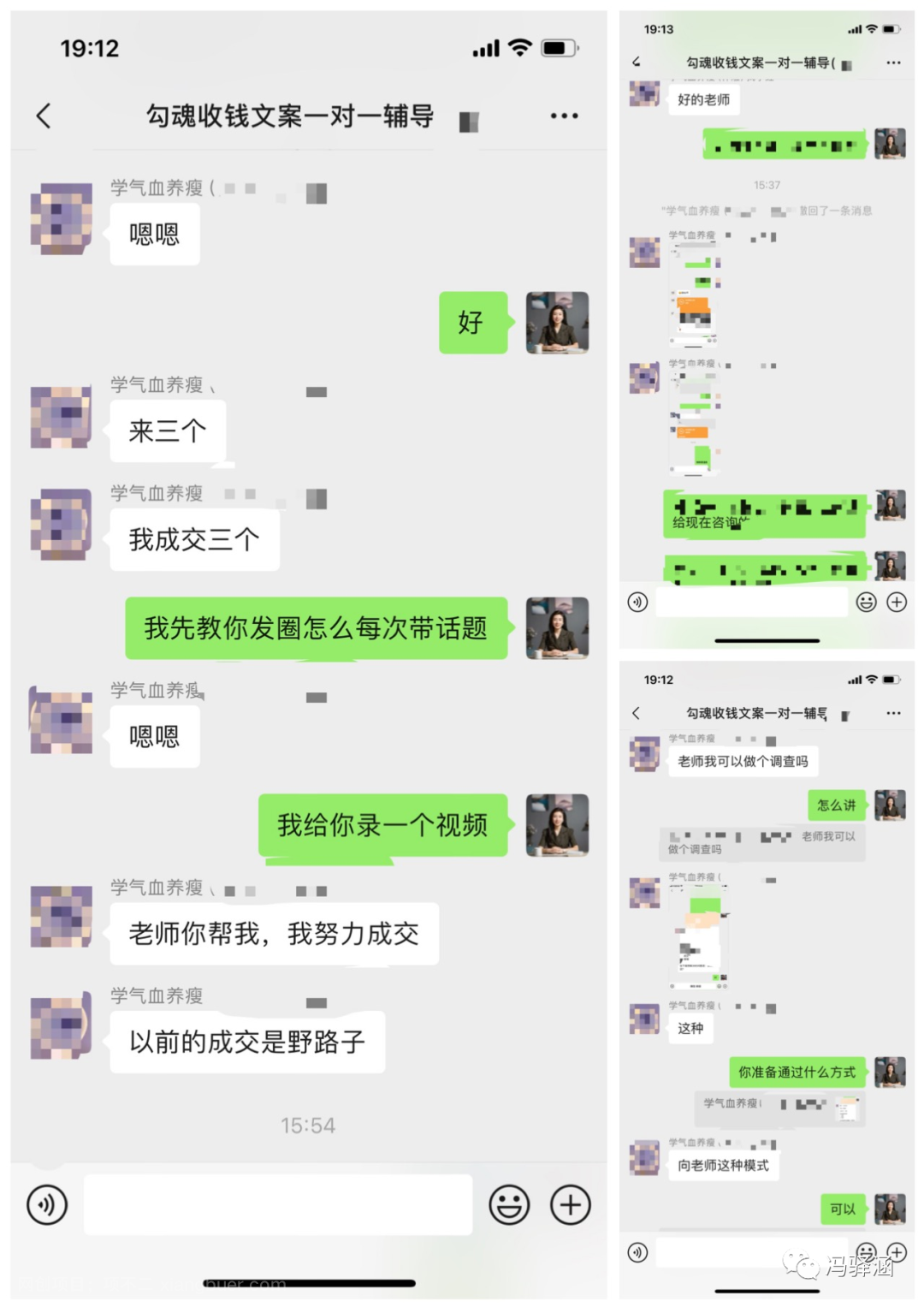Tap the plus attachment icon in left chat
The width and height of the screenshot is (924, 1307).
click(569, 1204)
